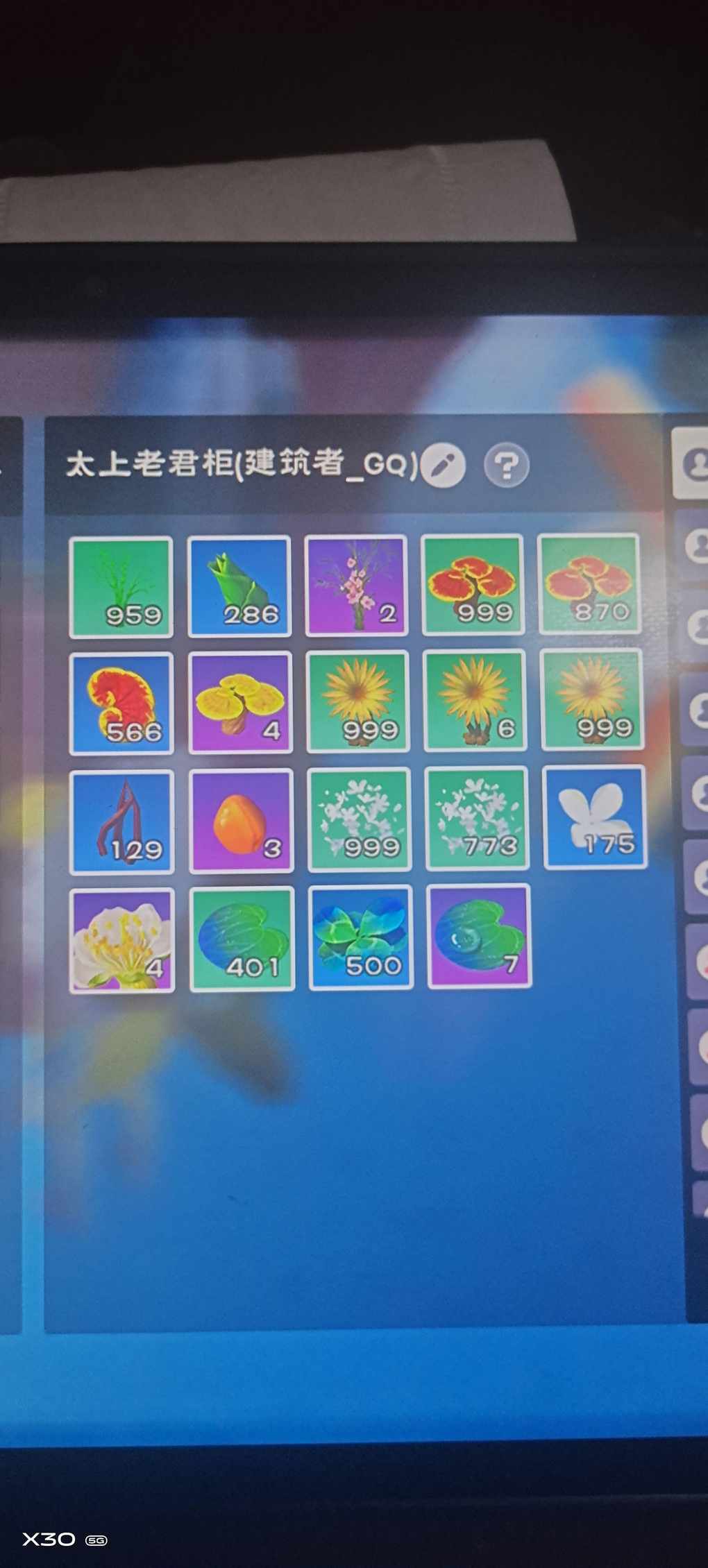Select the purple twig item with 129
Screen dimensions: 708x1568
point(122,822)
